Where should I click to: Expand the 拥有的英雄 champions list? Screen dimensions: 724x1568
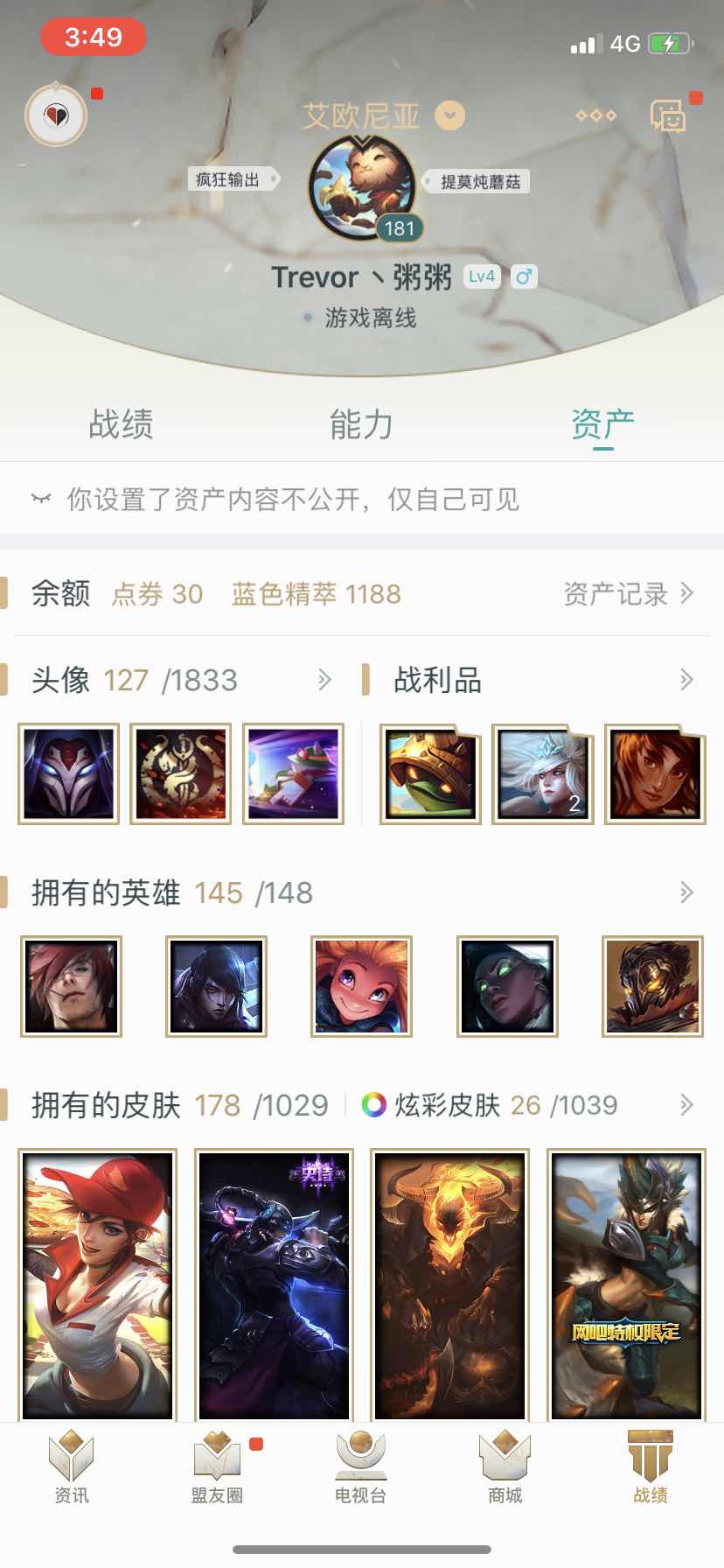(x=686, y=892)
